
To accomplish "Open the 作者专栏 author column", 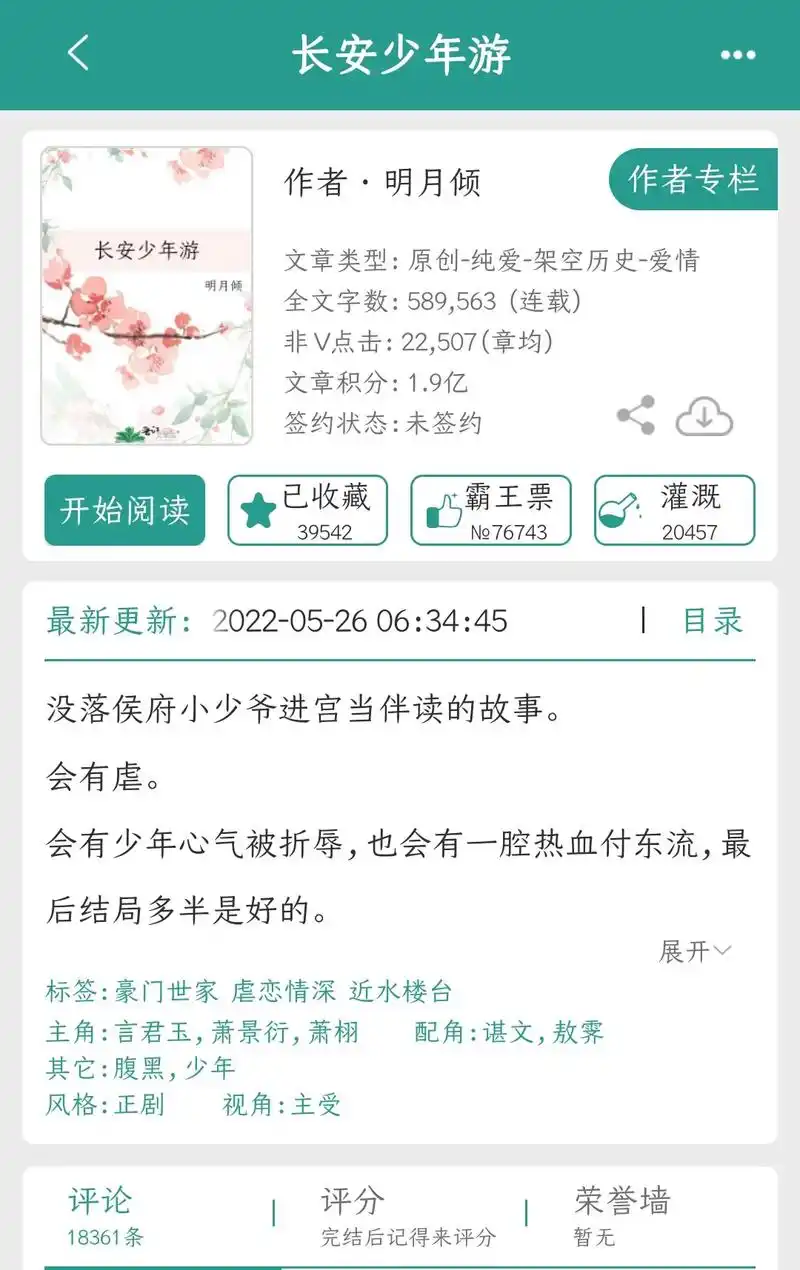I will point(694,180).
